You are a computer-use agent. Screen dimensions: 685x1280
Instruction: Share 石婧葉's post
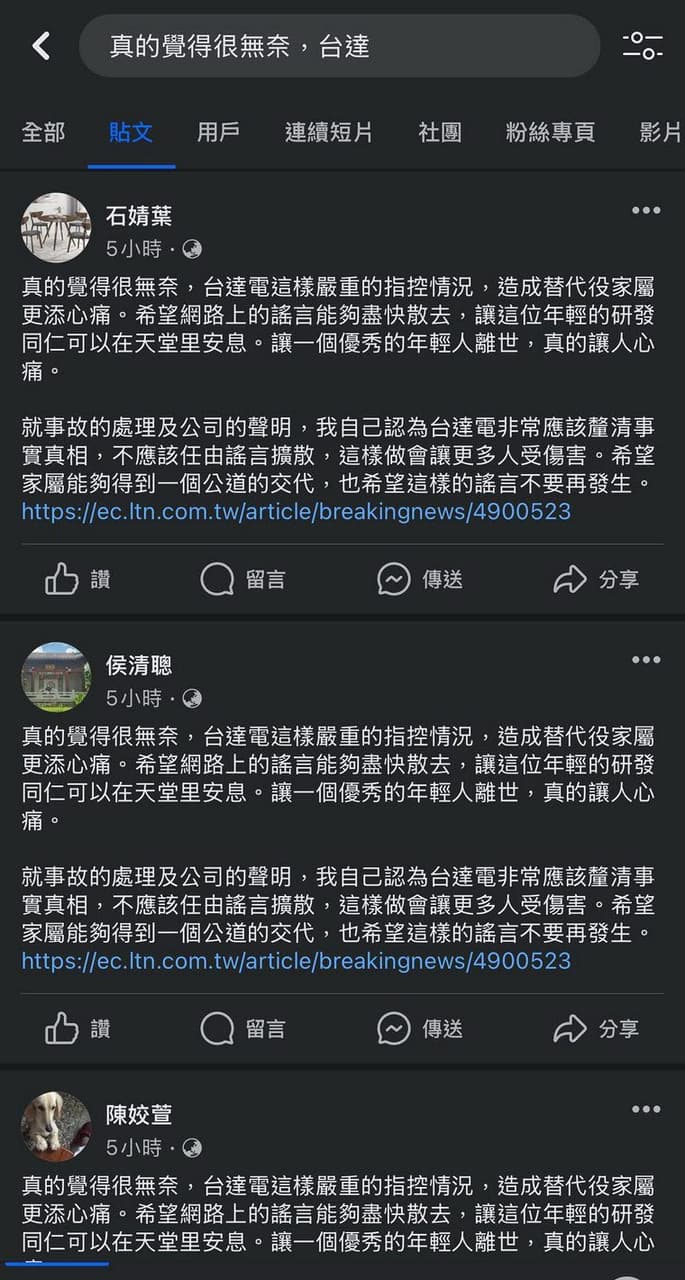tap(596, 579)
